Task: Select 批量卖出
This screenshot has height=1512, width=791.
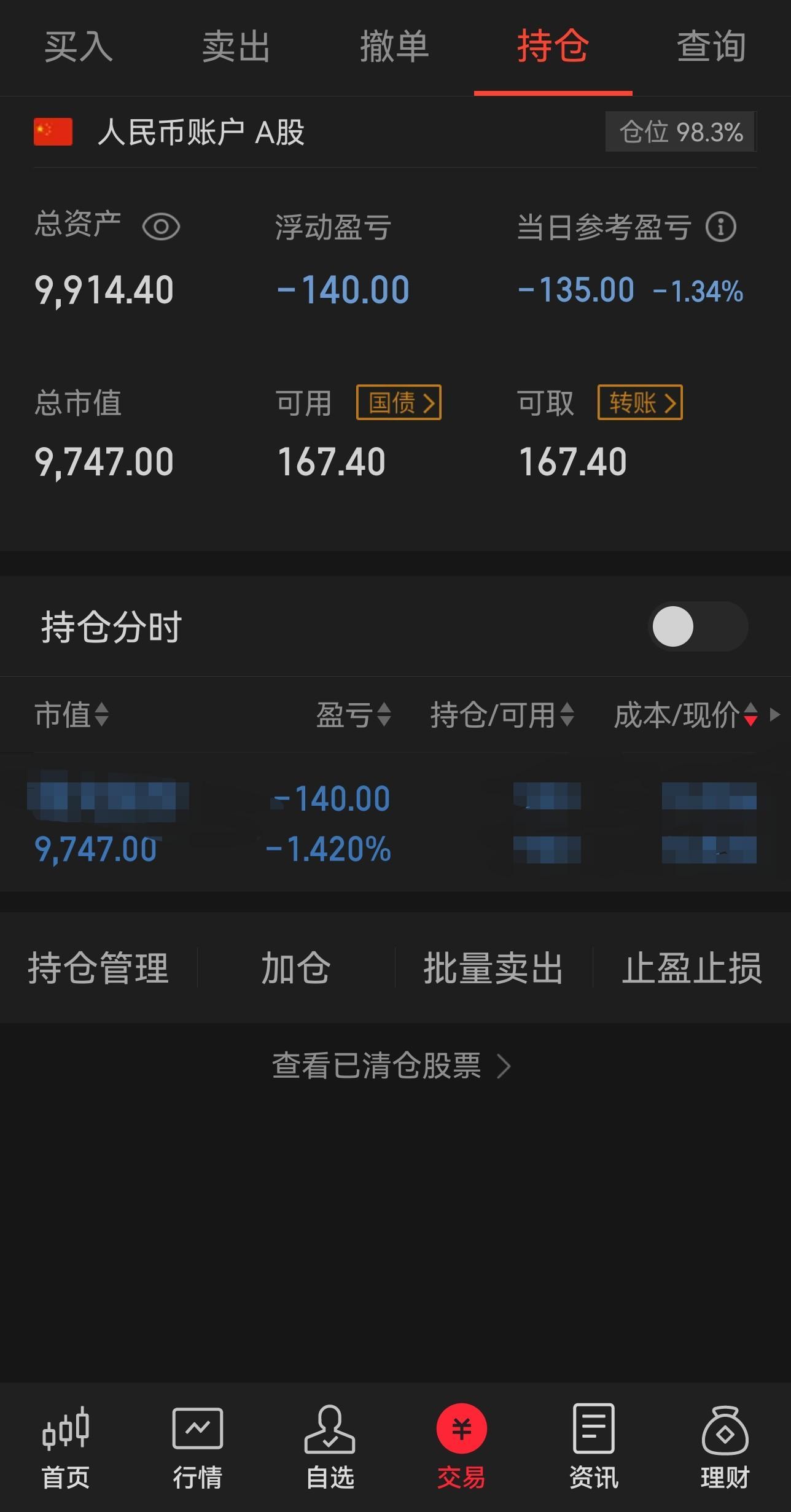Action: tap(494, 968)
